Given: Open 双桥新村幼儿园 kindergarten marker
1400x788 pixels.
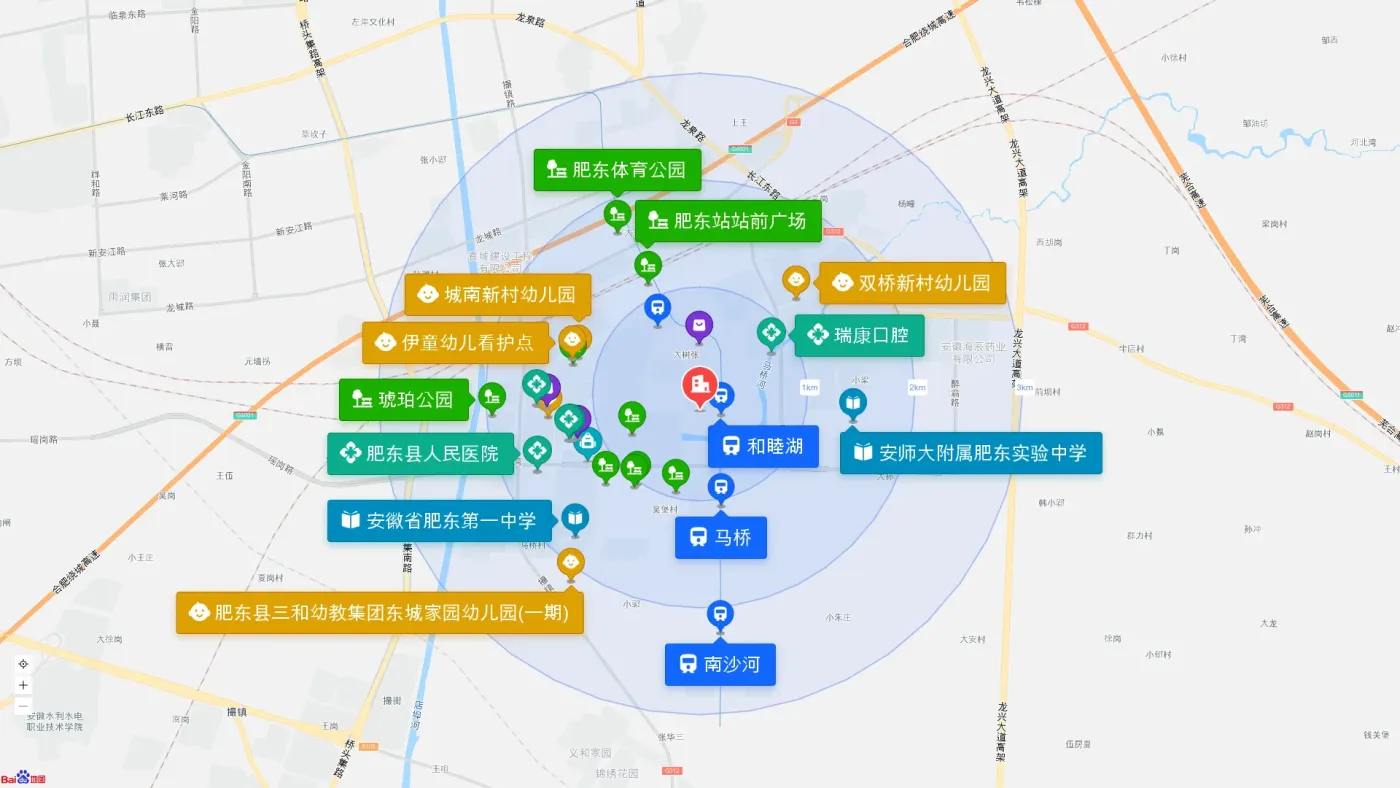Looking at the screenshot, I should coord(912,283).
